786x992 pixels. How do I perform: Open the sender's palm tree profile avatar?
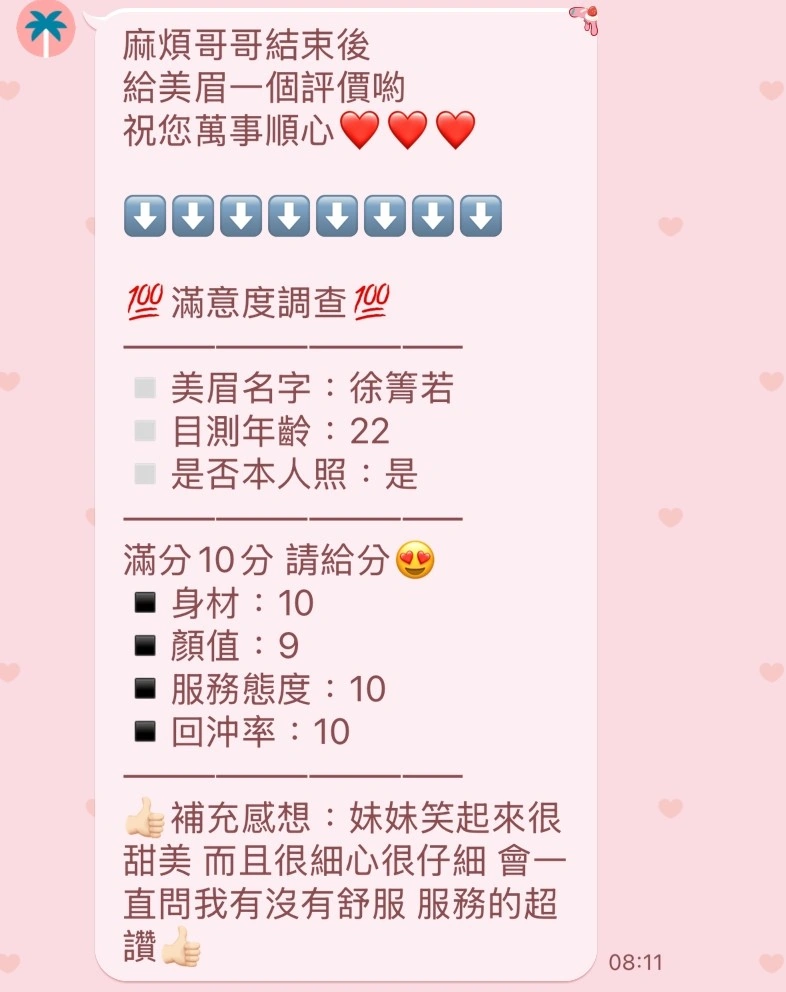[46, 29]
